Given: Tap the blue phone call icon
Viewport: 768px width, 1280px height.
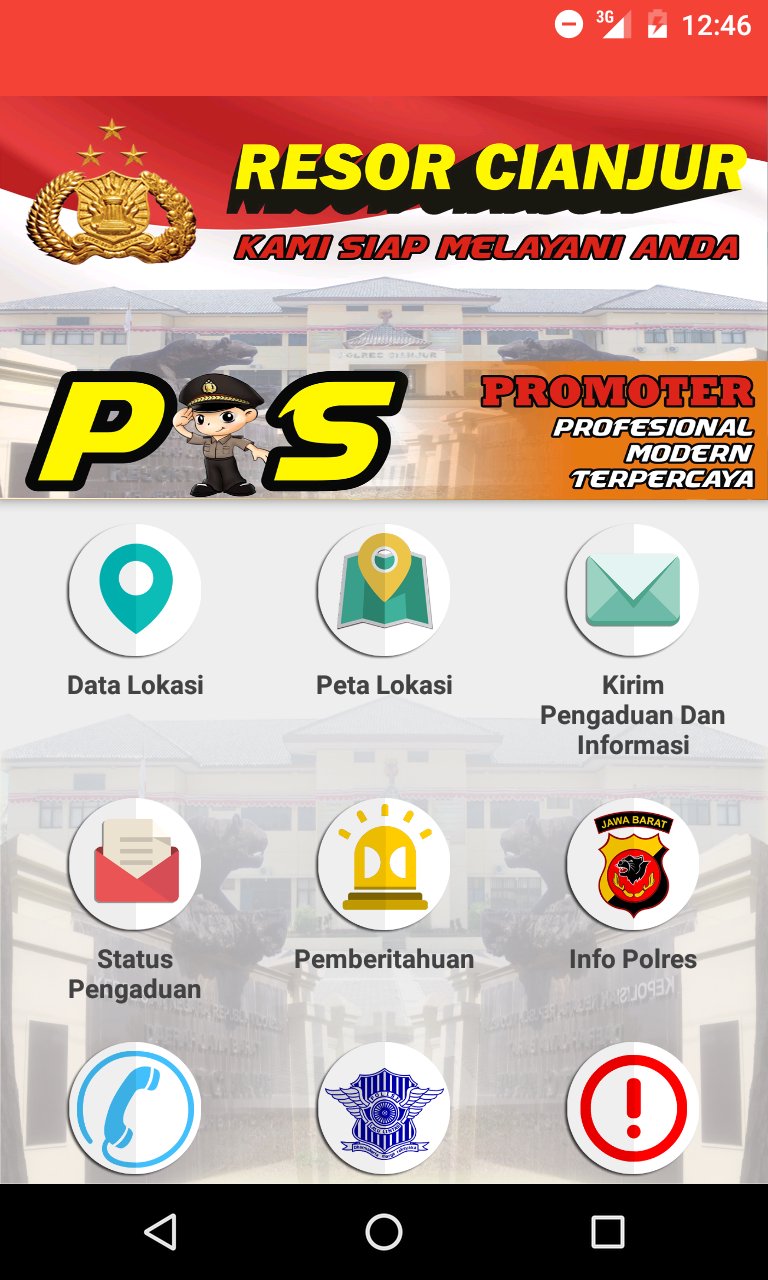Looking at the screenshot, I should click(x=135, y=1108).
